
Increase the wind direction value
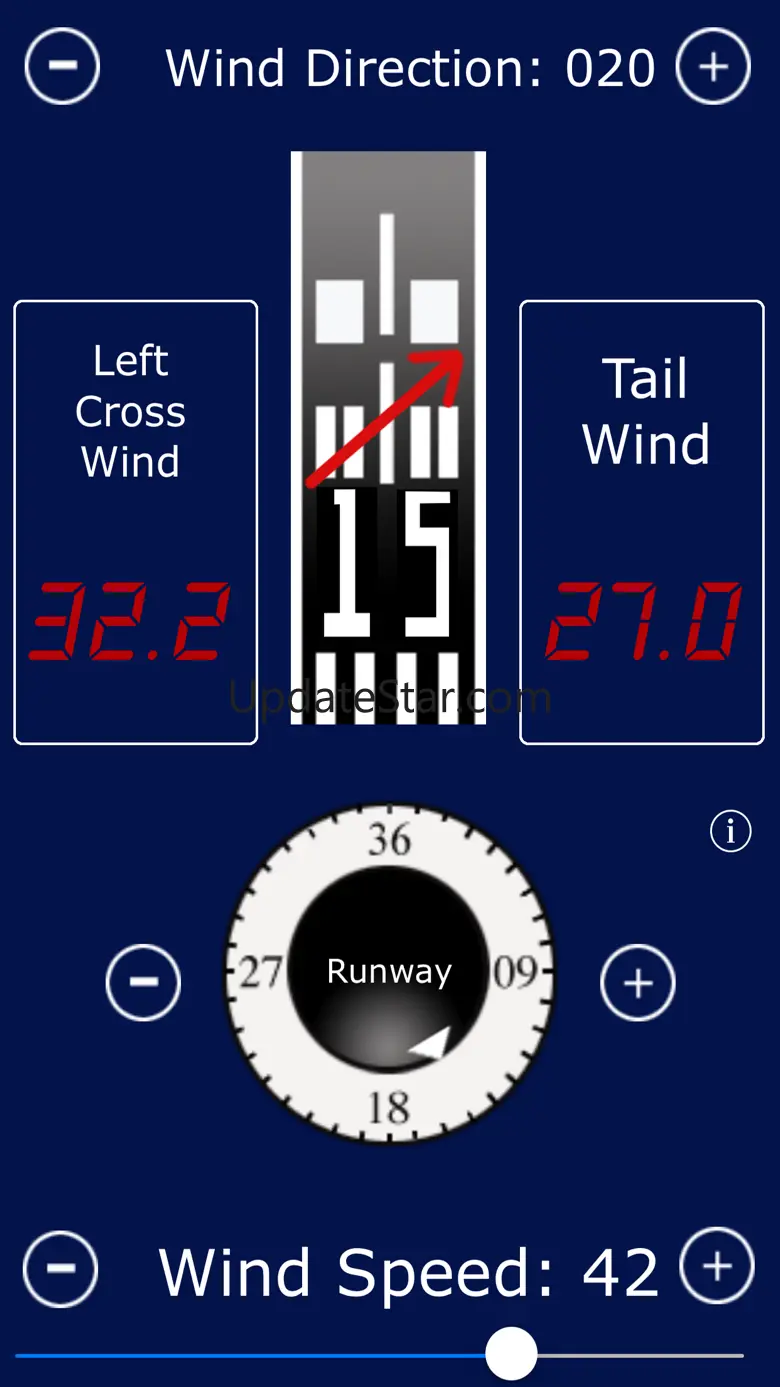(713, 66)
